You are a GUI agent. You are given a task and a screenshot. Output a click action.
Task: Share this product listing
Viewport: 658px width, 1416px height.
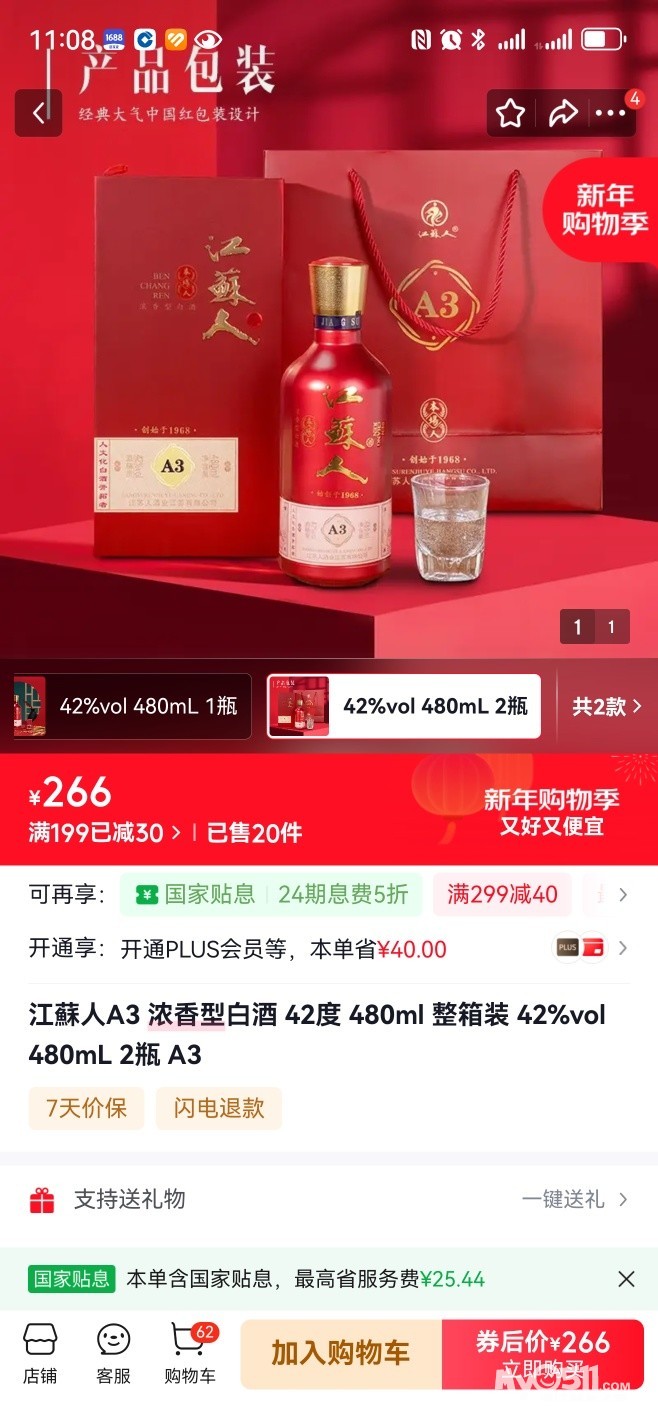coord(563,114)
